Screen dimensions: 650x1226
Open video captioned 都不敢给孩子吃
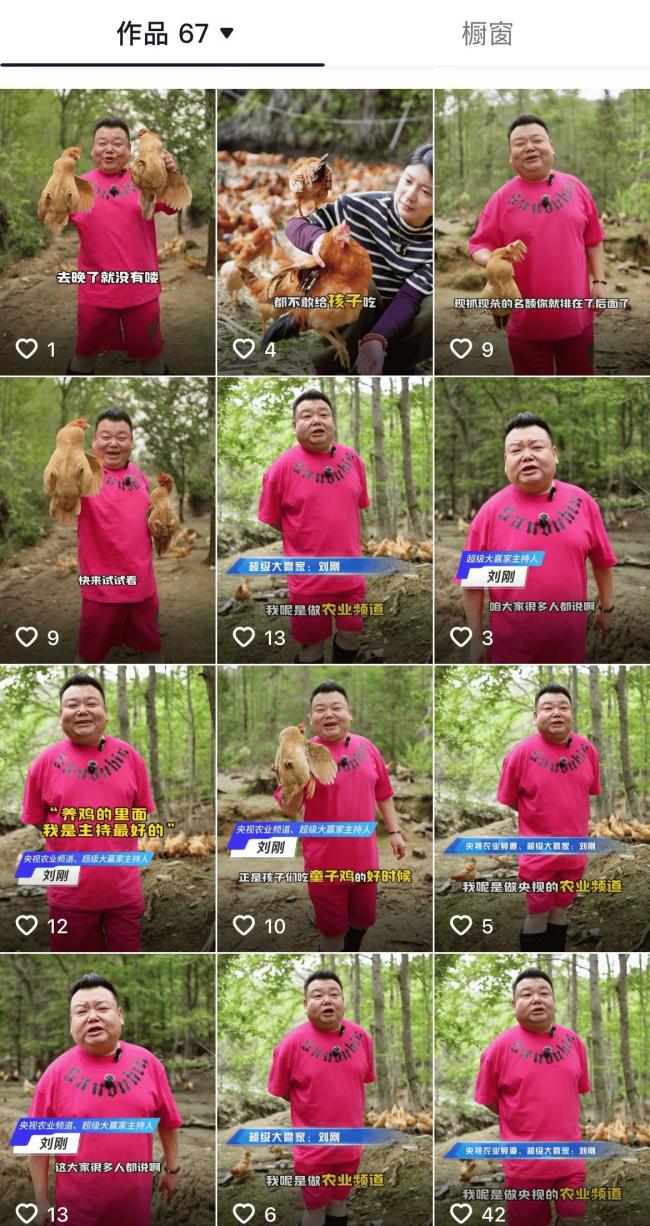pyautogui.click(x=325, y=232)
